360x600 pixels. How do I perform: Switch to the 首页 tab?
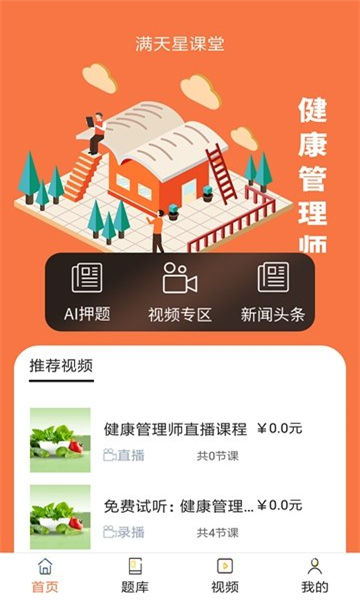(x=45, y=576)
